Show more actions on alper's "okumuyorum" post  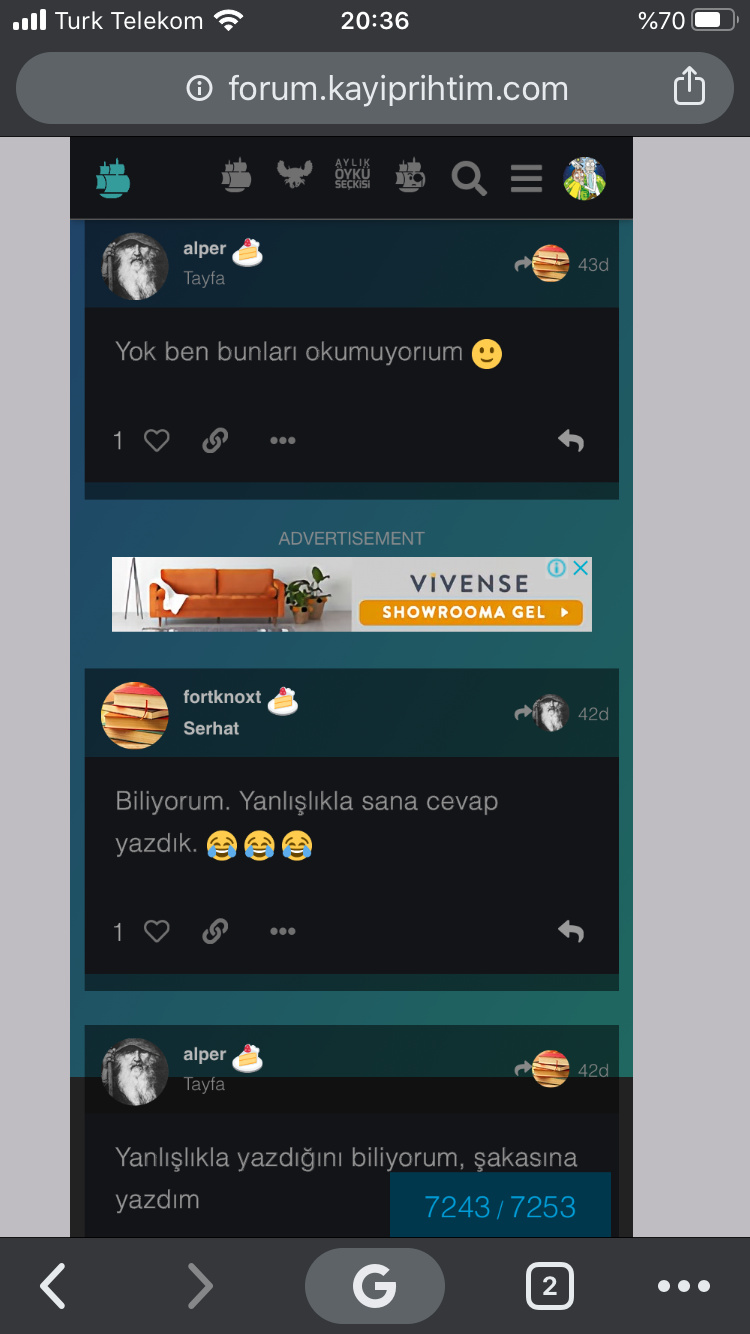pyautogui.click(x=283, y=440)
